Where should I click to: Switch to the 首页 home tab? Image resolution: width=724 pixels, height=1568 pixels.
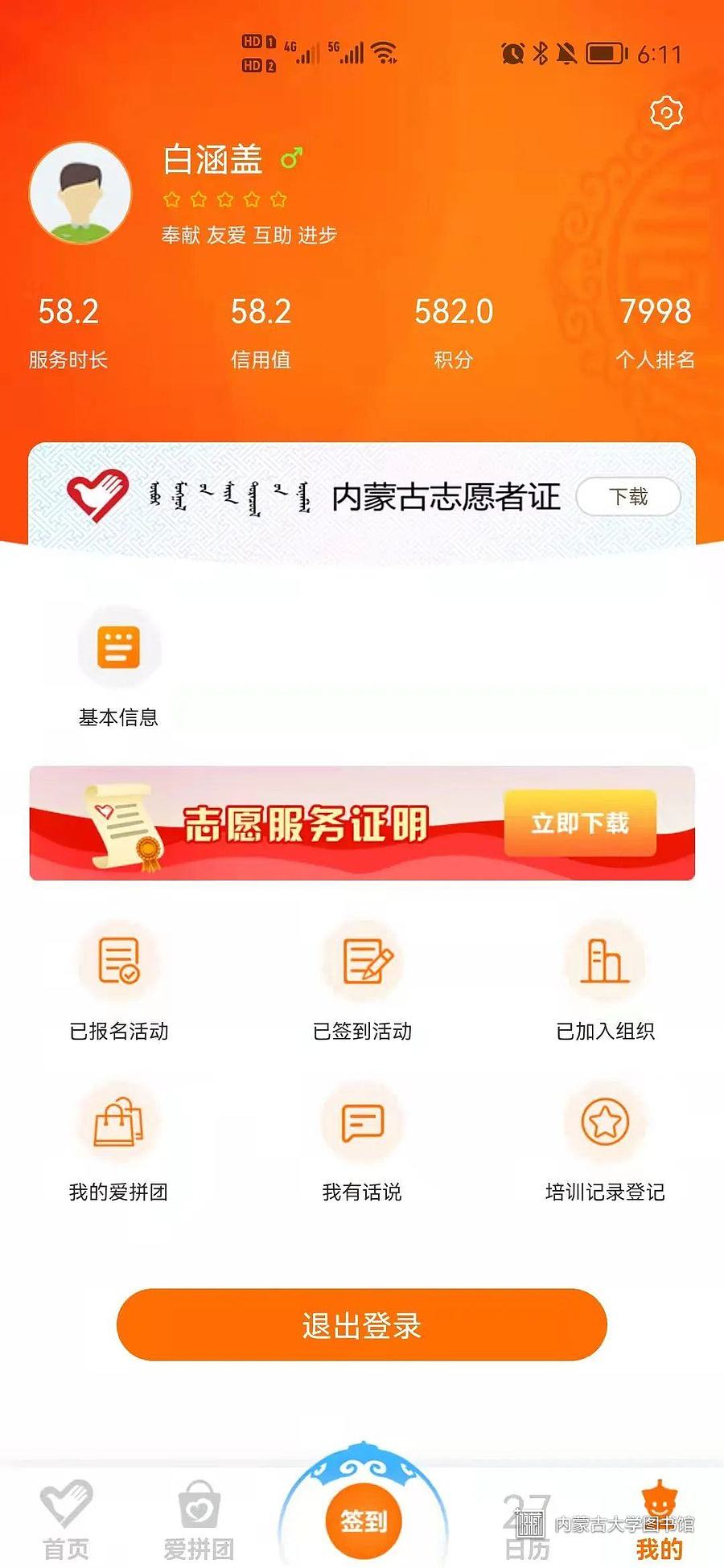(x=66, y=1519)
